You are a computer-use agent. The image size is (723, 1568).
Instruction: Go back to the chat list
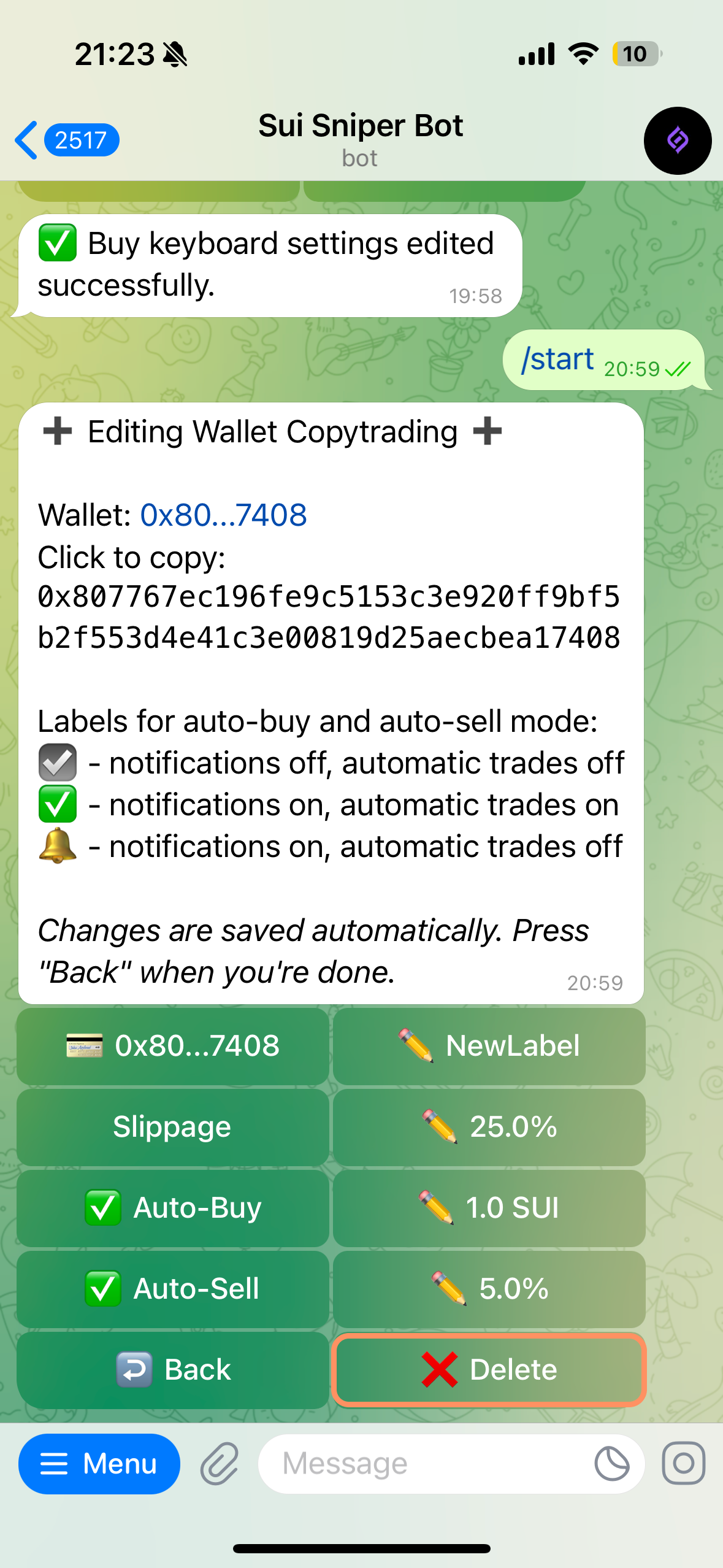[66, 140]
